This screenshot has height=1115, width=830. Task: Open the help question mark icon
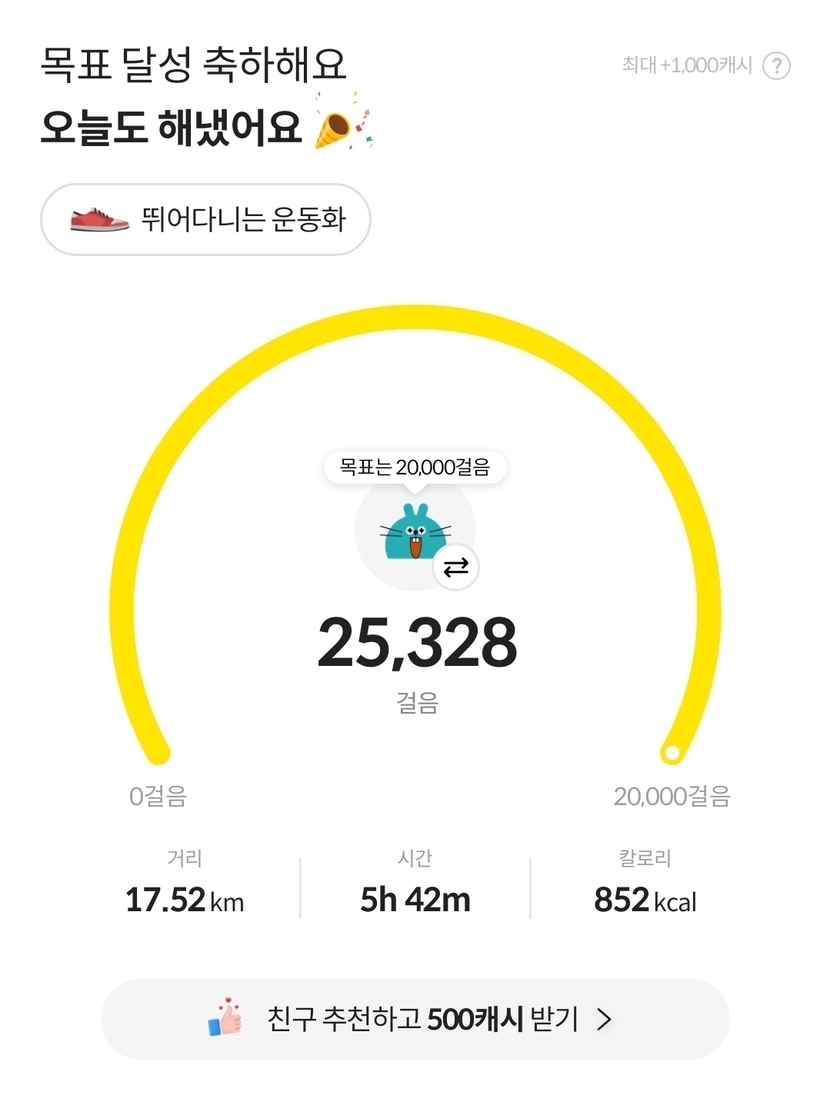776,67
